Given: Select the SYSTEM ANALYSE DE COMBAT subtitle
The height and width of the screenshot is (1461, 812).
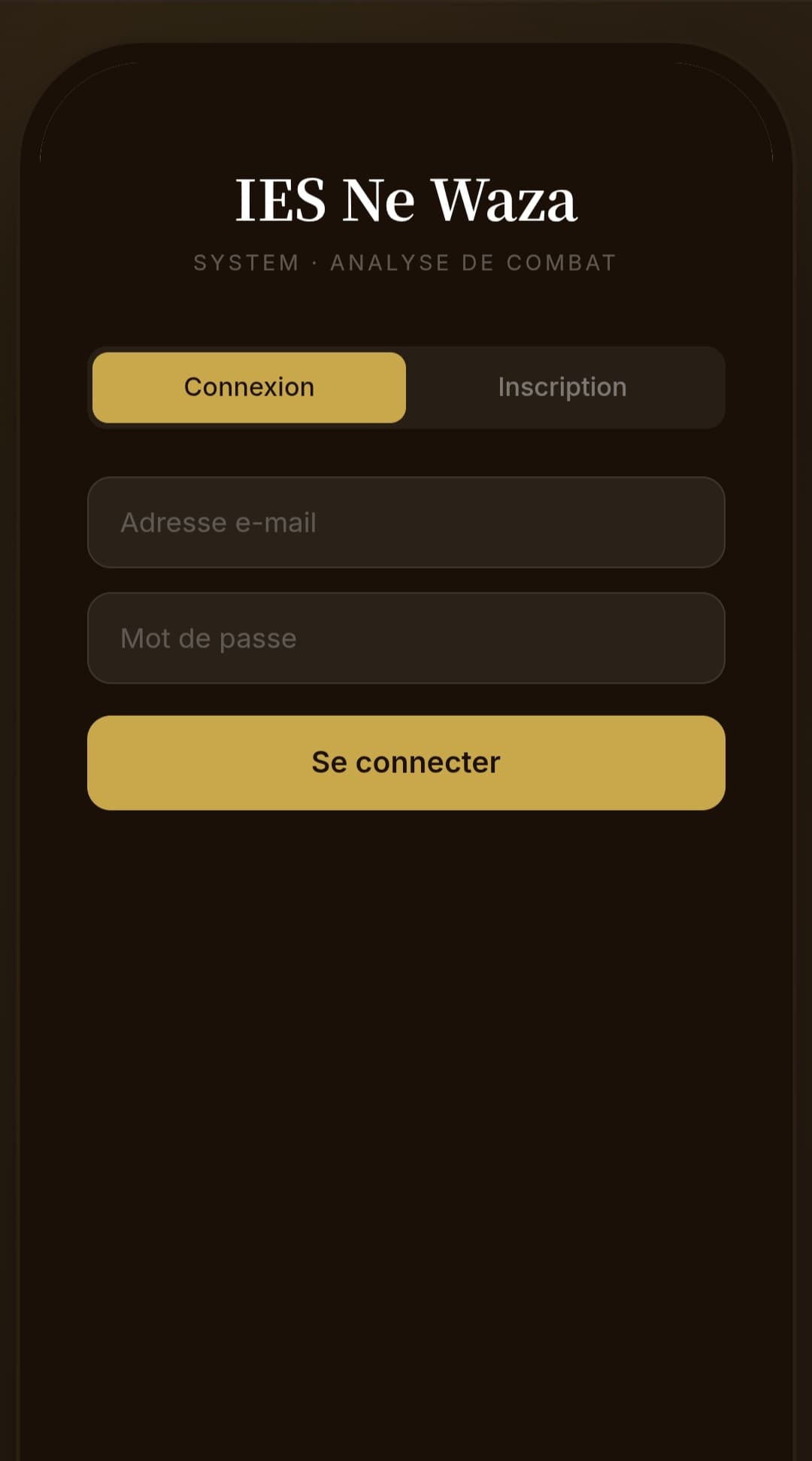Looking at the screenshot, I should [406, 262].
